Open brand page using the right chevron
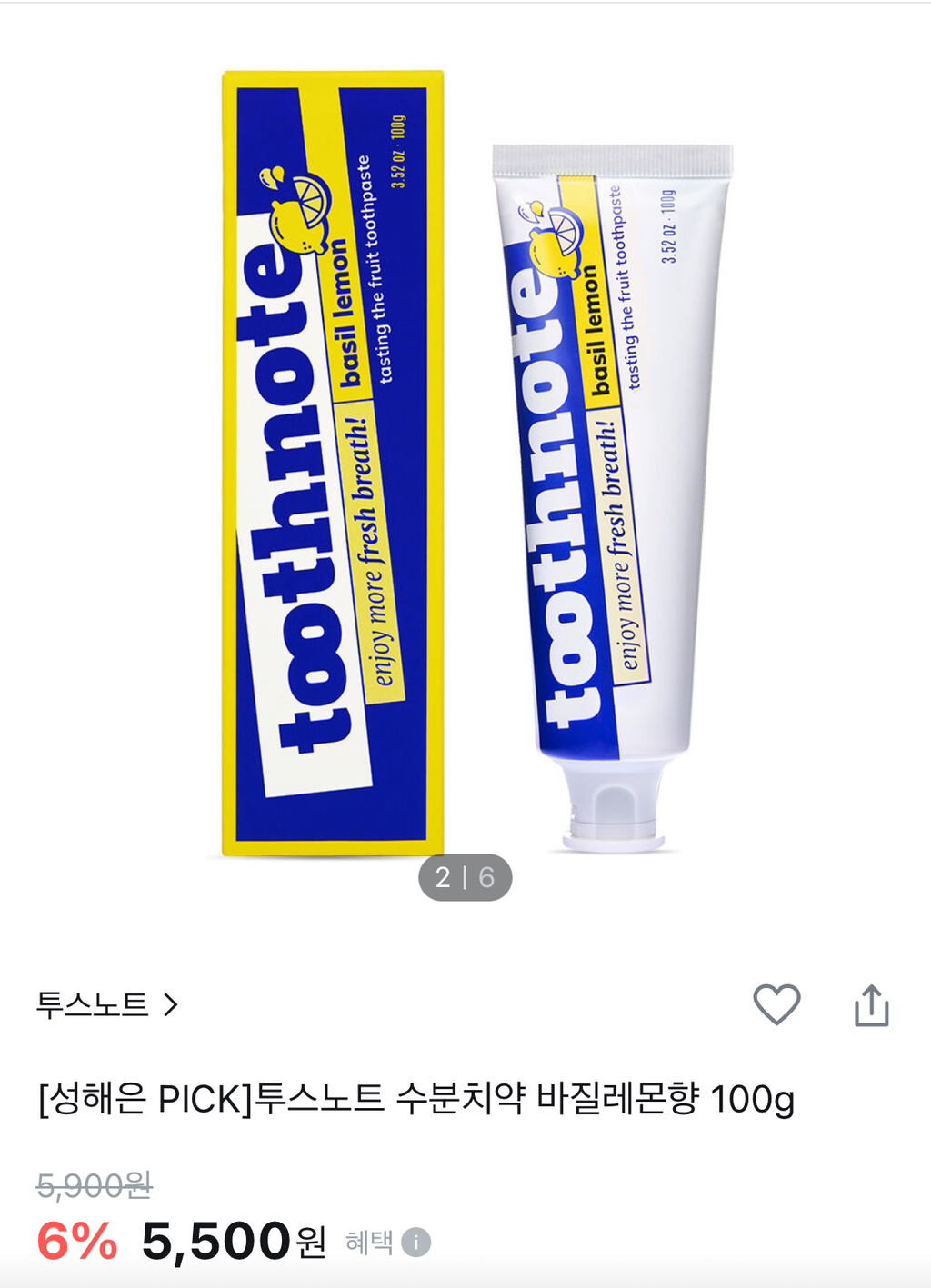 (171, 1003)
